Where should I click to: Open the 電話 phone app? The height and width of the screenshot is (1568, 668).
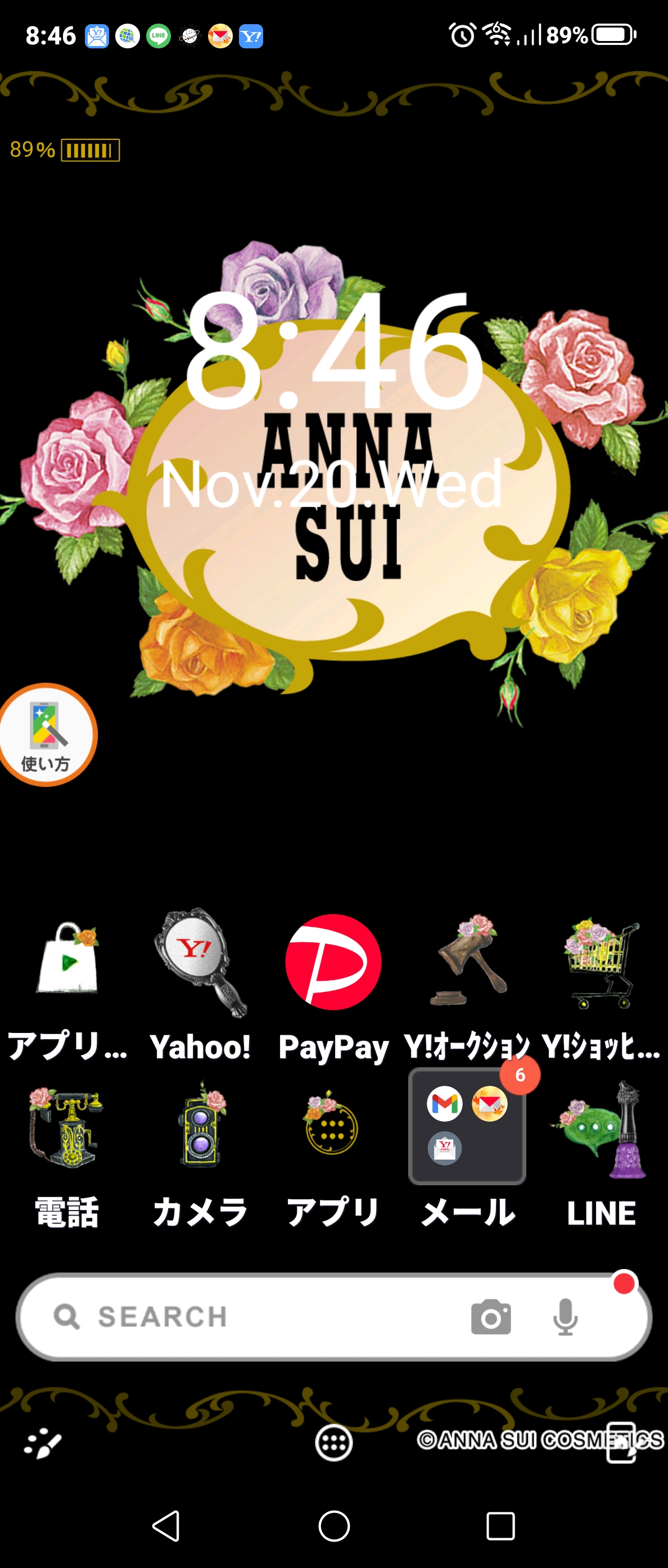pyautogui.click(x=67, y=1128)
